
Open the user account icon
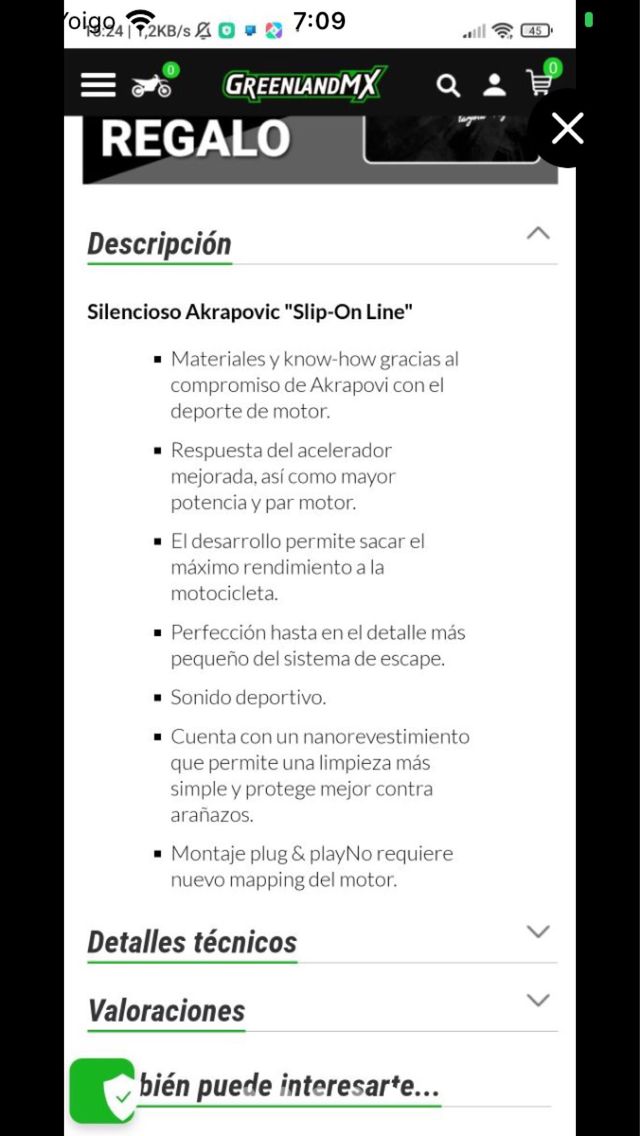(x=494, y=85)
